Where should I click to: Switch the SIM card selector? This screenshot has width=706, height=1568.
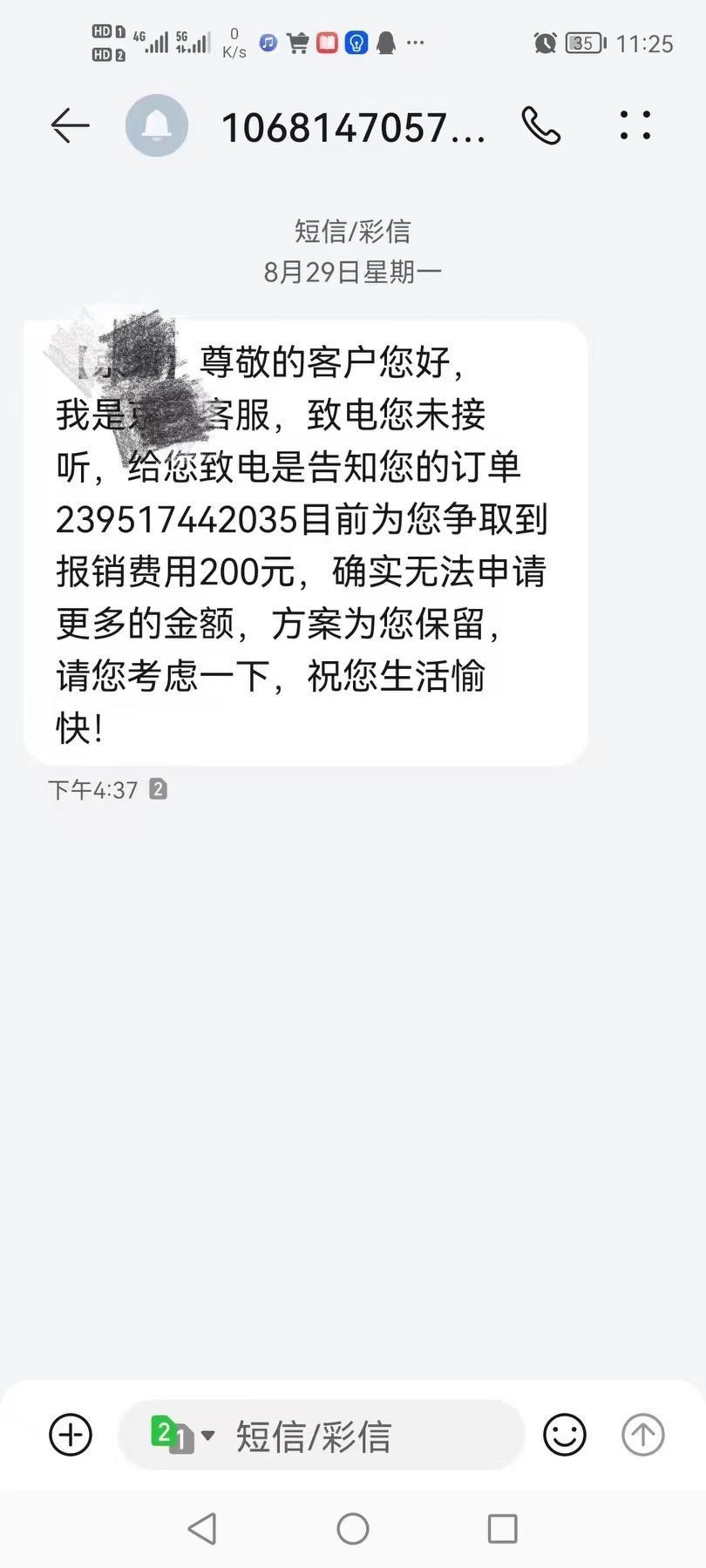click(x=181, y=1434)
